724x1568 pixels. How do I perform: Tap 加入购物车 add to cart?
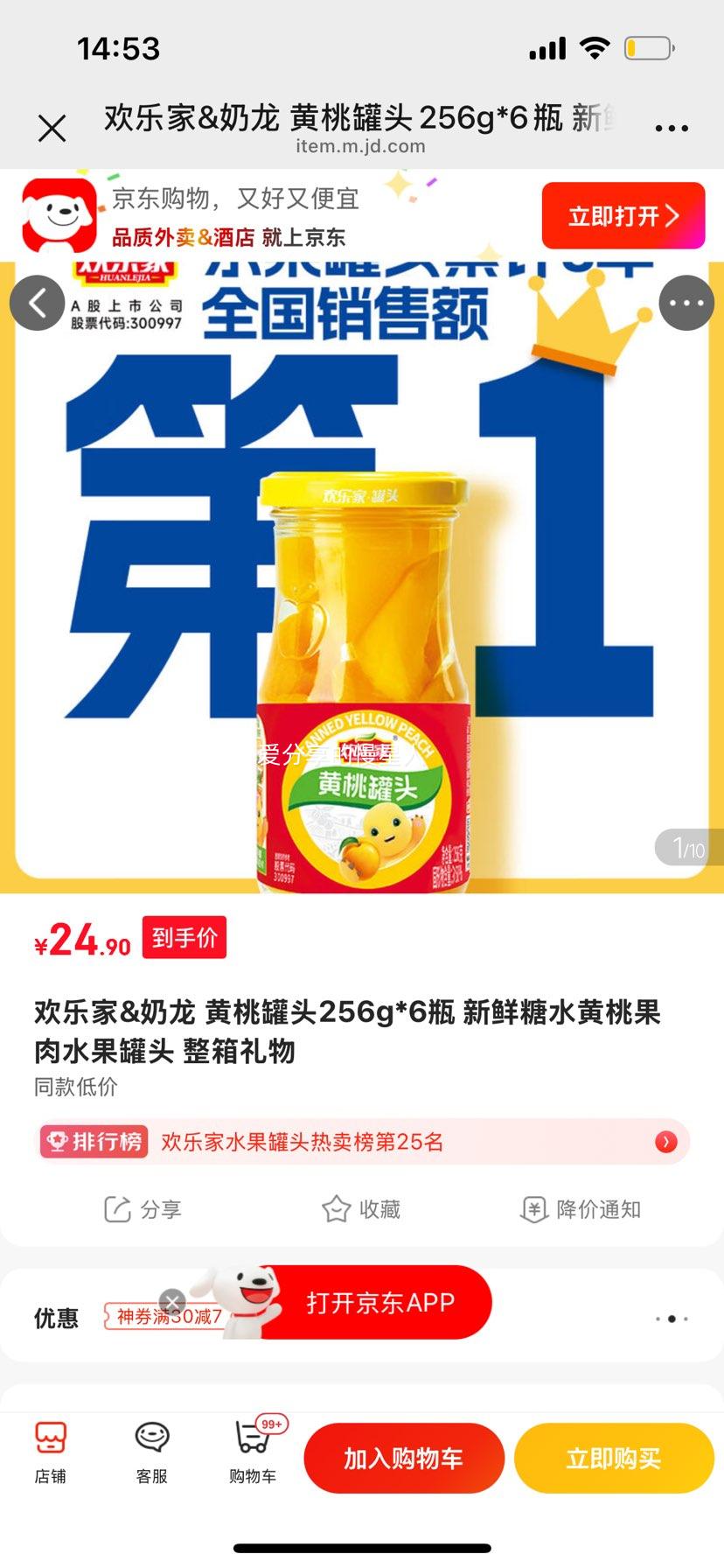coord(403,1457)
